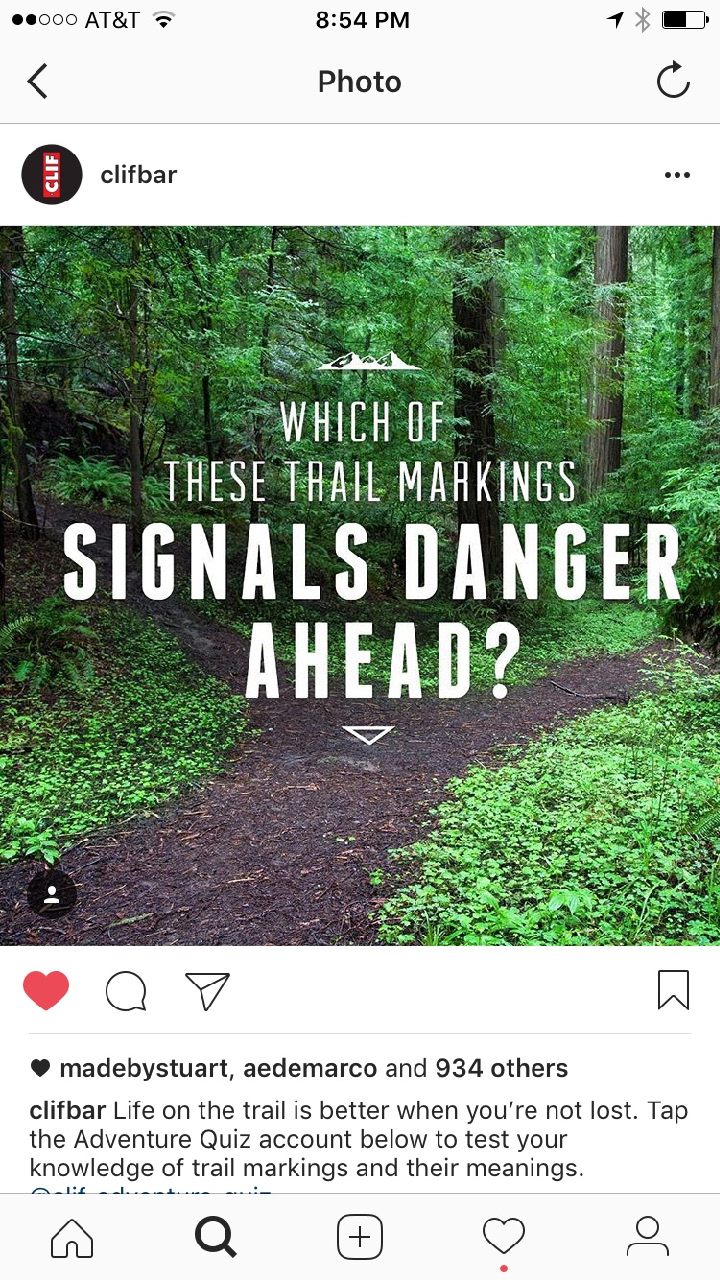The height and width of the screenshot is (1280, 720).
Task: Unlike the clifbar post
Action: pyautogui.click(x=46, y=991)
